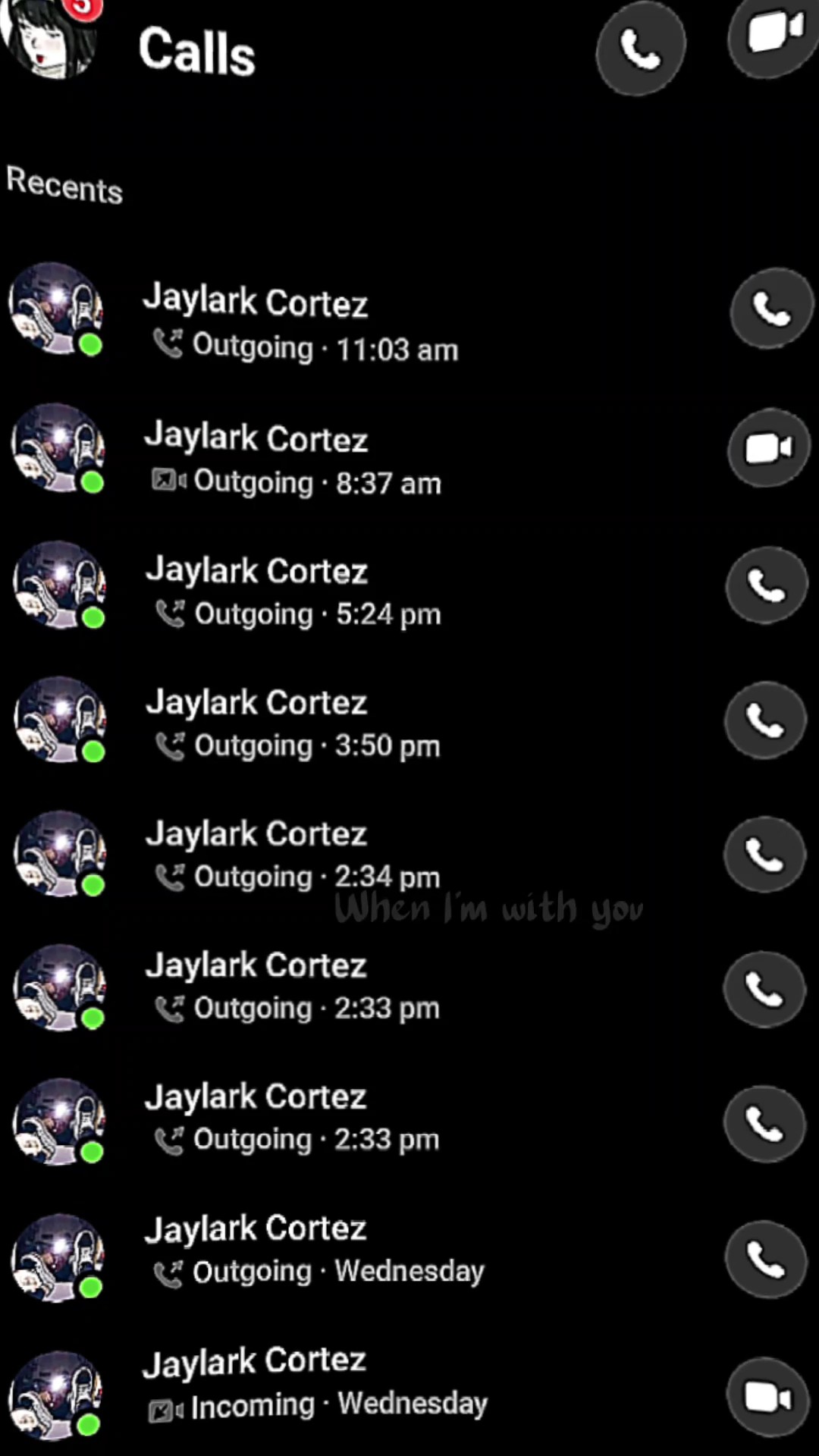Call back the Wednesday outgoing call
819x1456 pixels.
point(766,1260)
